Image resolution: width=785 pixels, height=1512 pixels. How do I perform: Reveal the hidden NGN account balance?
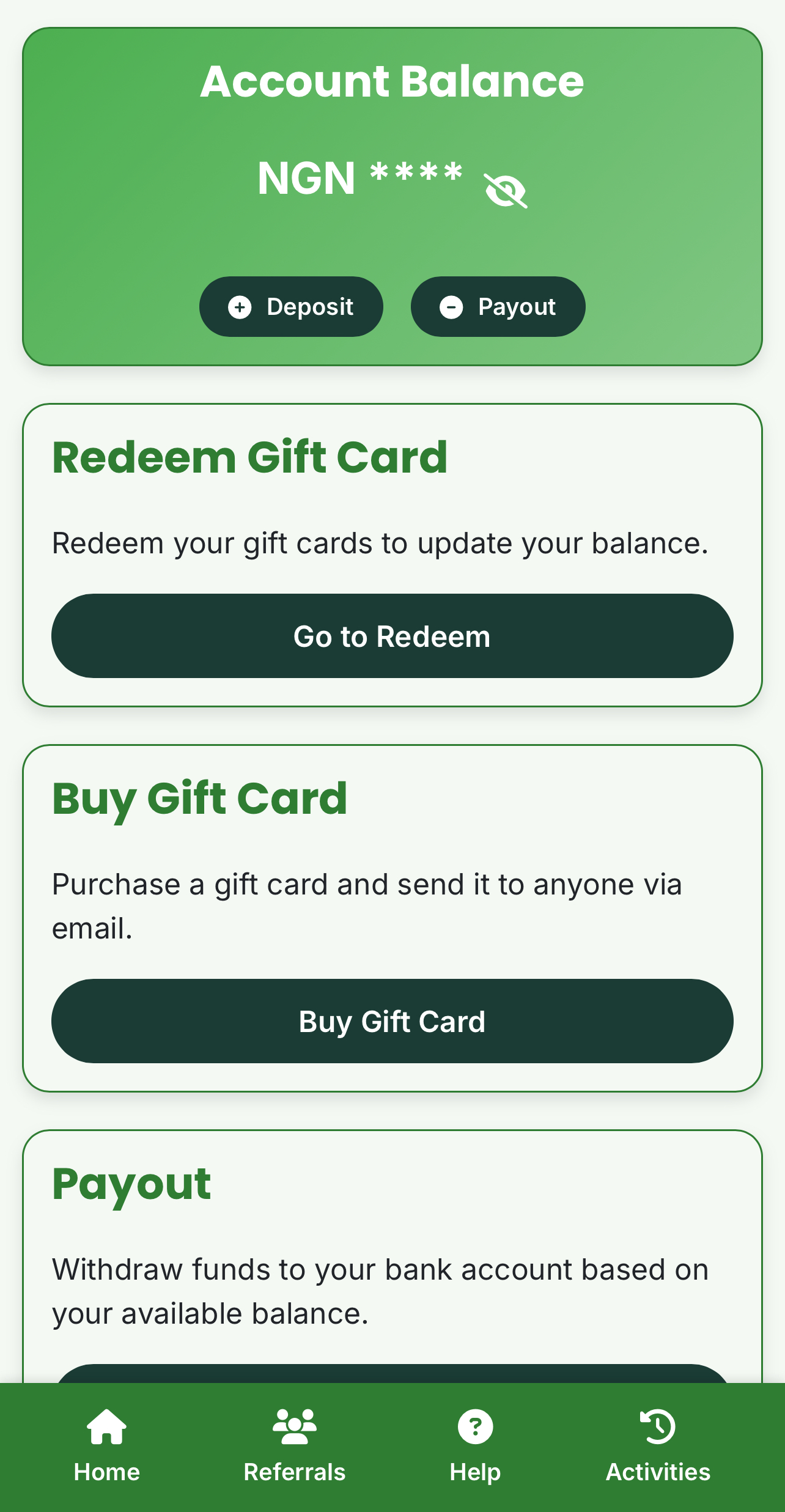pos(505,190)
